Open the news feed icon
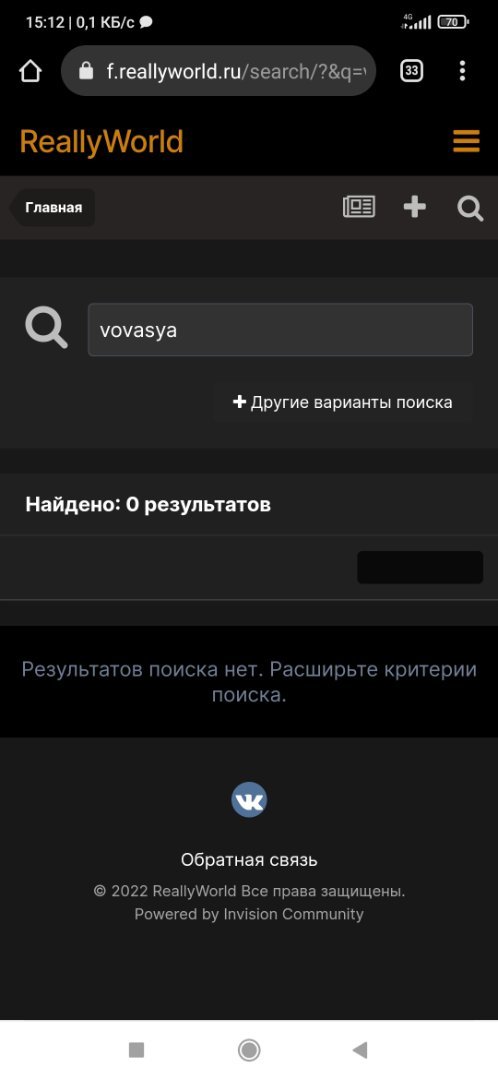The height and width of the screenshot is (1080, 498). (359, 207)
